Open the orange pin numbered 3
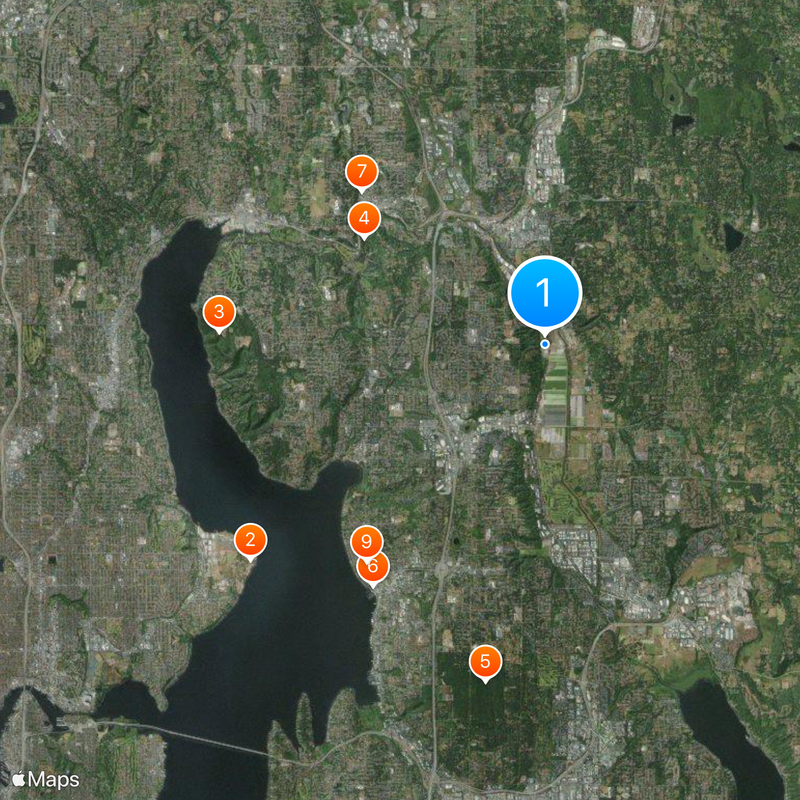The width and height of the screenshot is (800, 800). (x=219, y=311)
